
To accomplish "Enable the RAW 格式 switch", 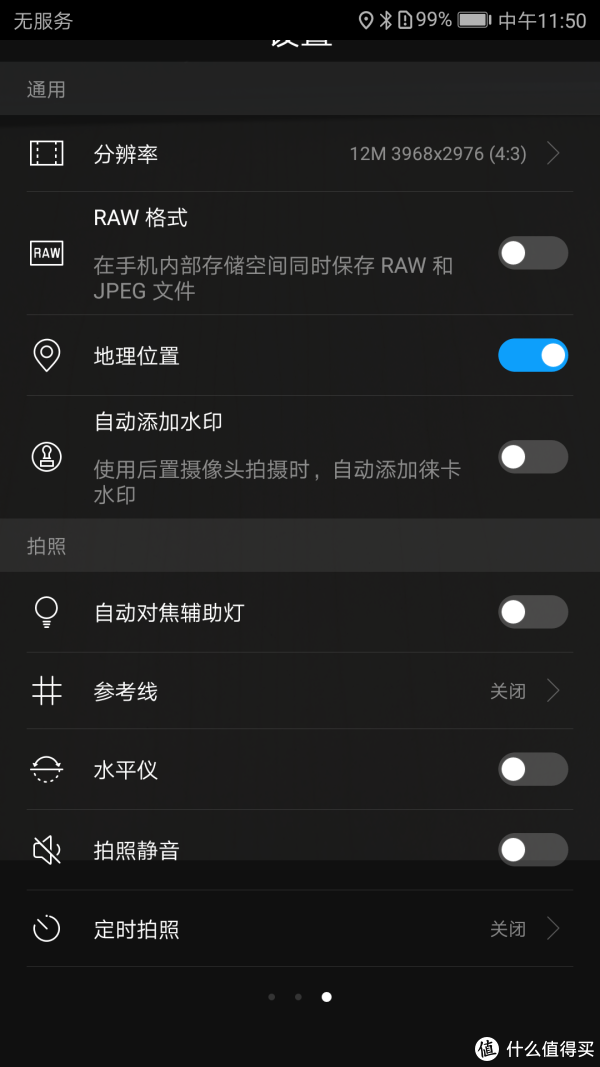I will 532,253.
